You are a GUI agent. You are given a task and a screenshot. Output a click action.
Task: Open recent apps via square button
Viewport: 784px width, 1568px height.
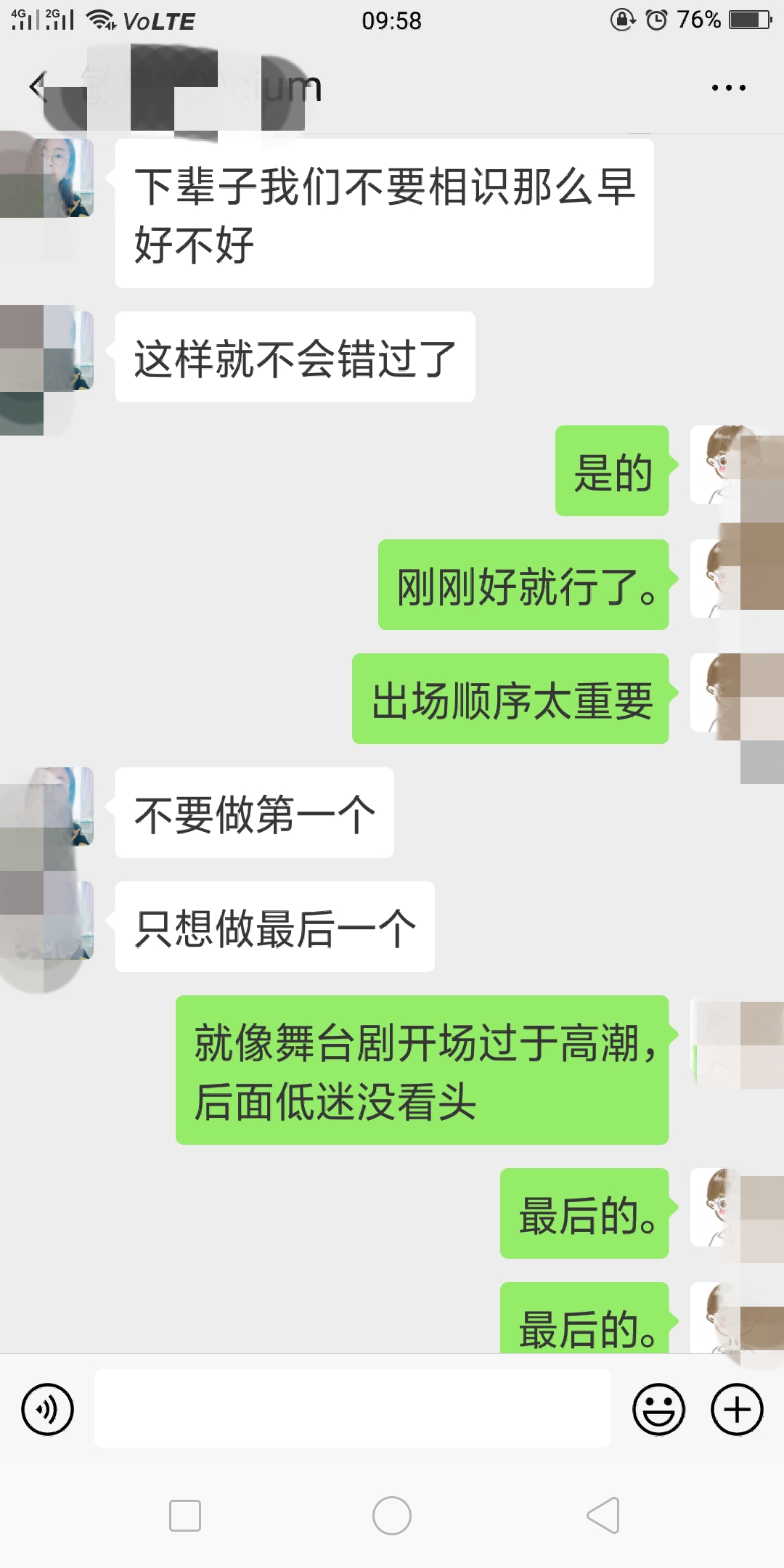click(185, 1516)
